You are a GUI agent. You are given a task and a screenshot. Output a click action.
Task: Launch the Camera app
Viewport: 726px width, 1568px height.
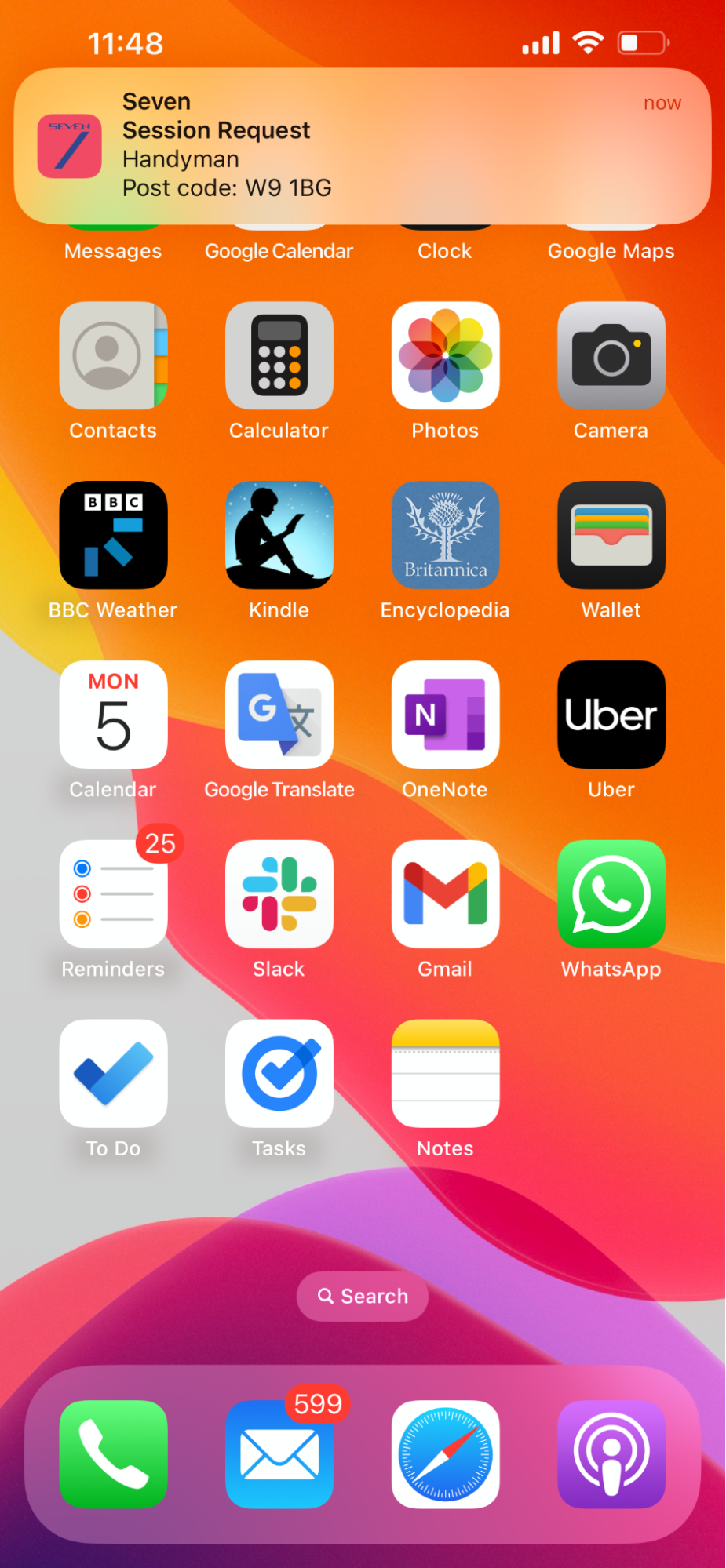click(x=611, y=356)
